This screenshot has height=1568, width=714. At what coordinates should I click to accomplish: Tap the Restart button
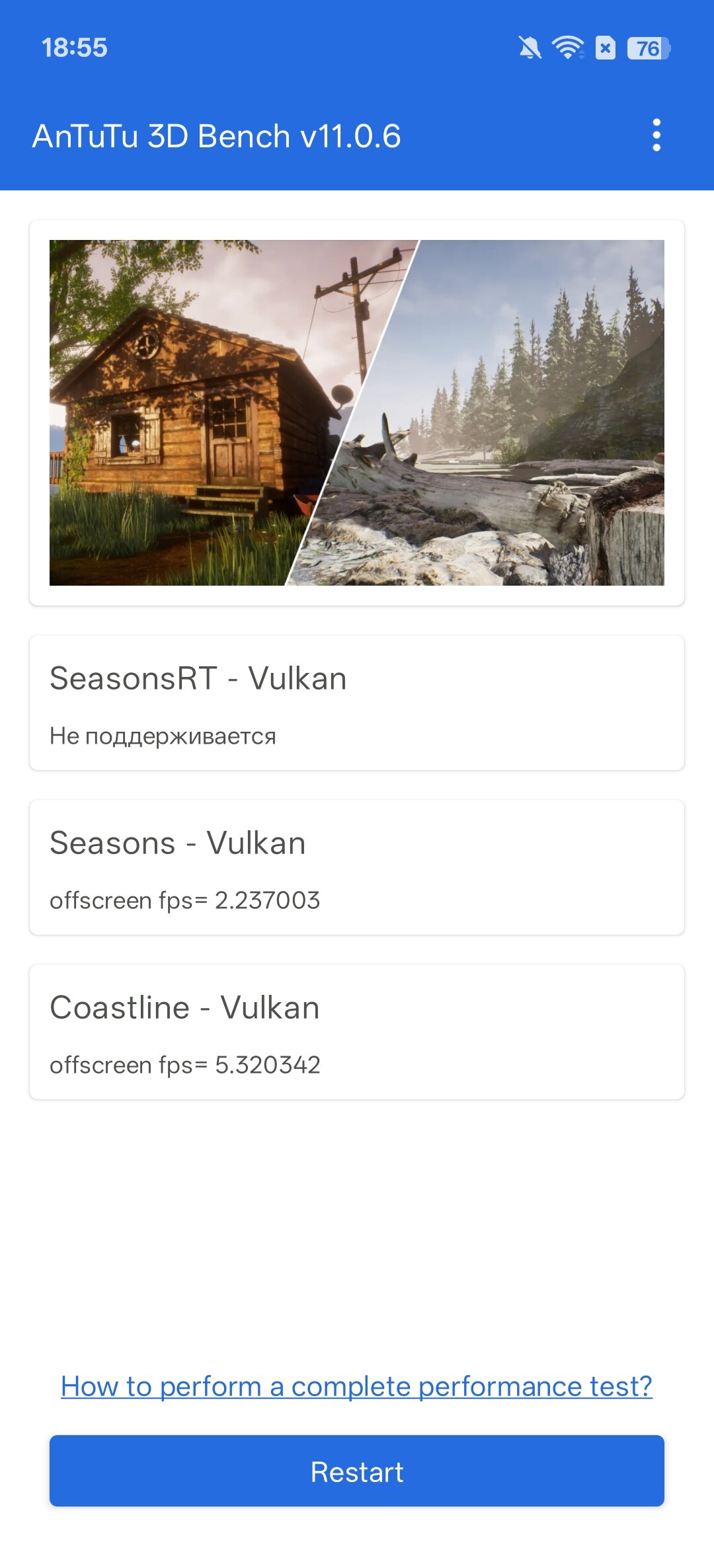[356, 1471]
